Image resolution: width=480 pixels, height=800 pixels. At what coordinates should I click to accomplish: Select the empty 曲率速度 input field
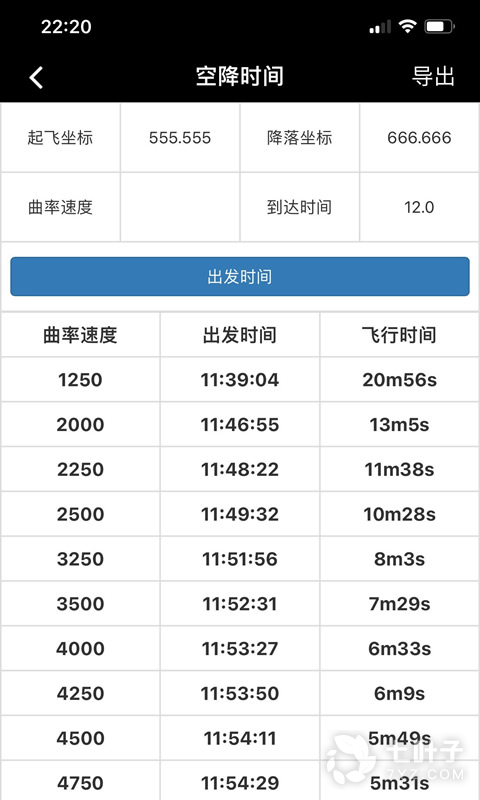point(180,207)
